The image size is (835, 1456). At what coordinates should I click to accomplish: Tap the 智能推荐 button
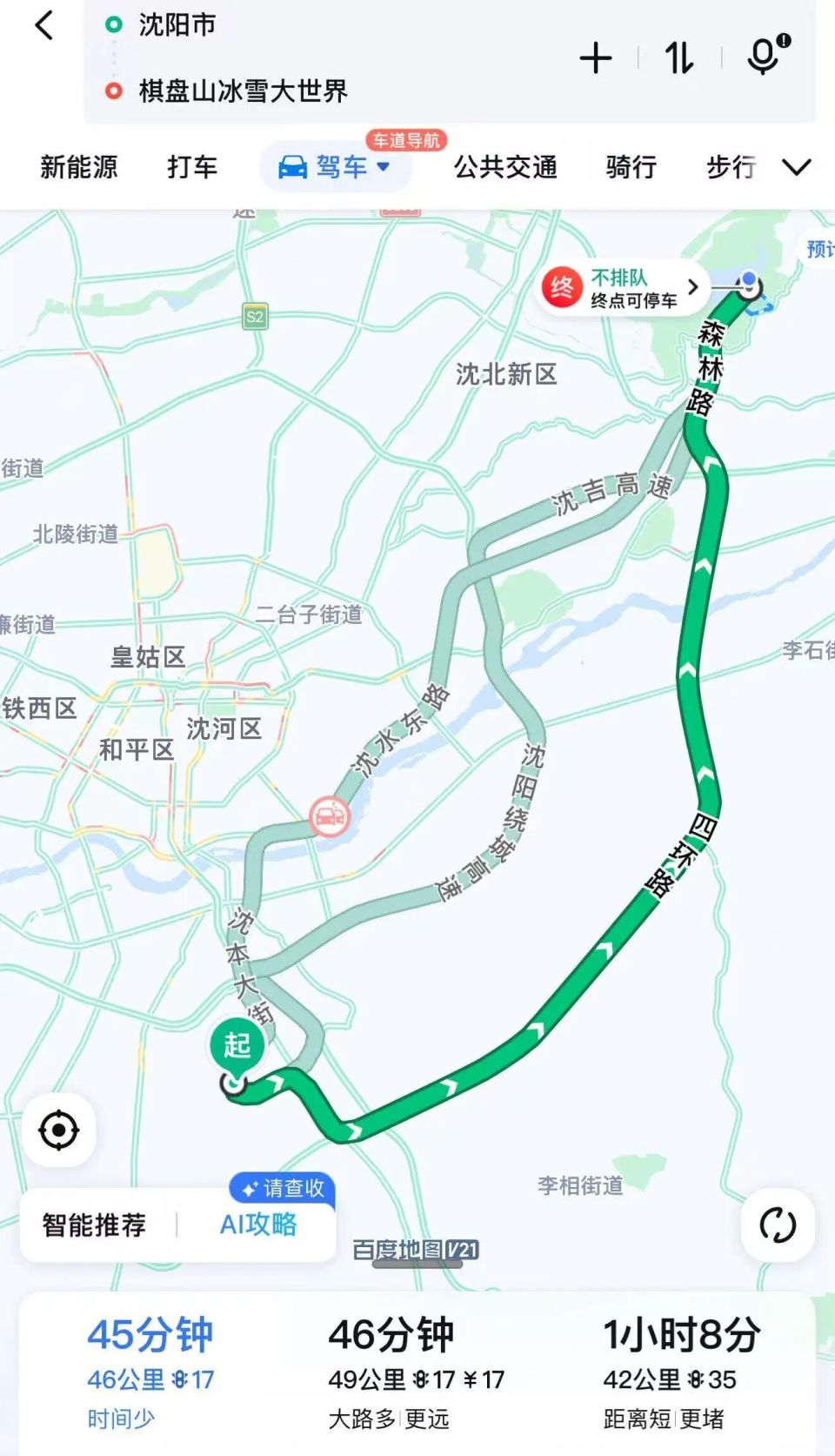(x=95, y=1224)
